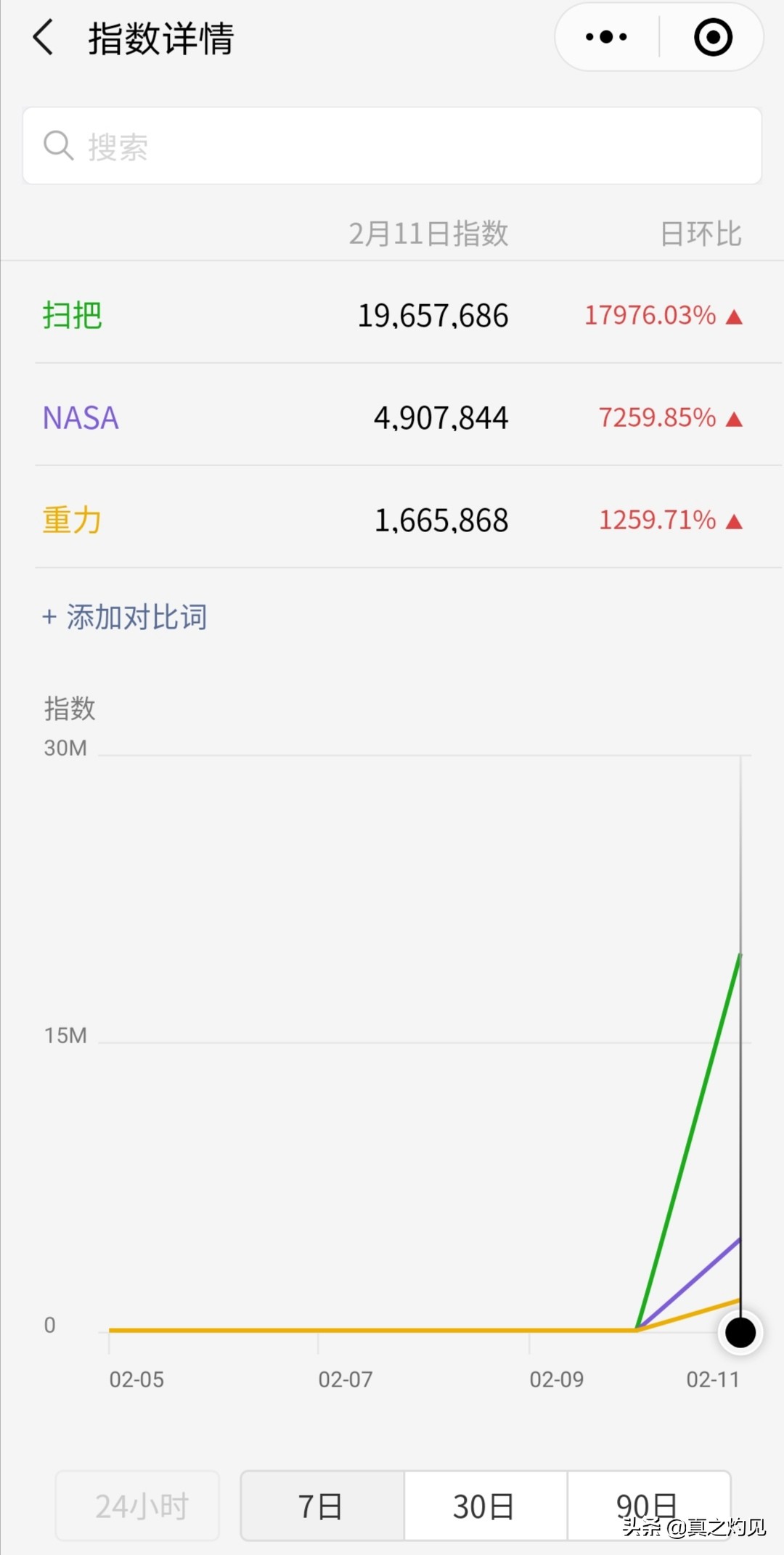Click the magnifier search icon
The height and width of the screenshot is (1555, 784).
(59, 146)
